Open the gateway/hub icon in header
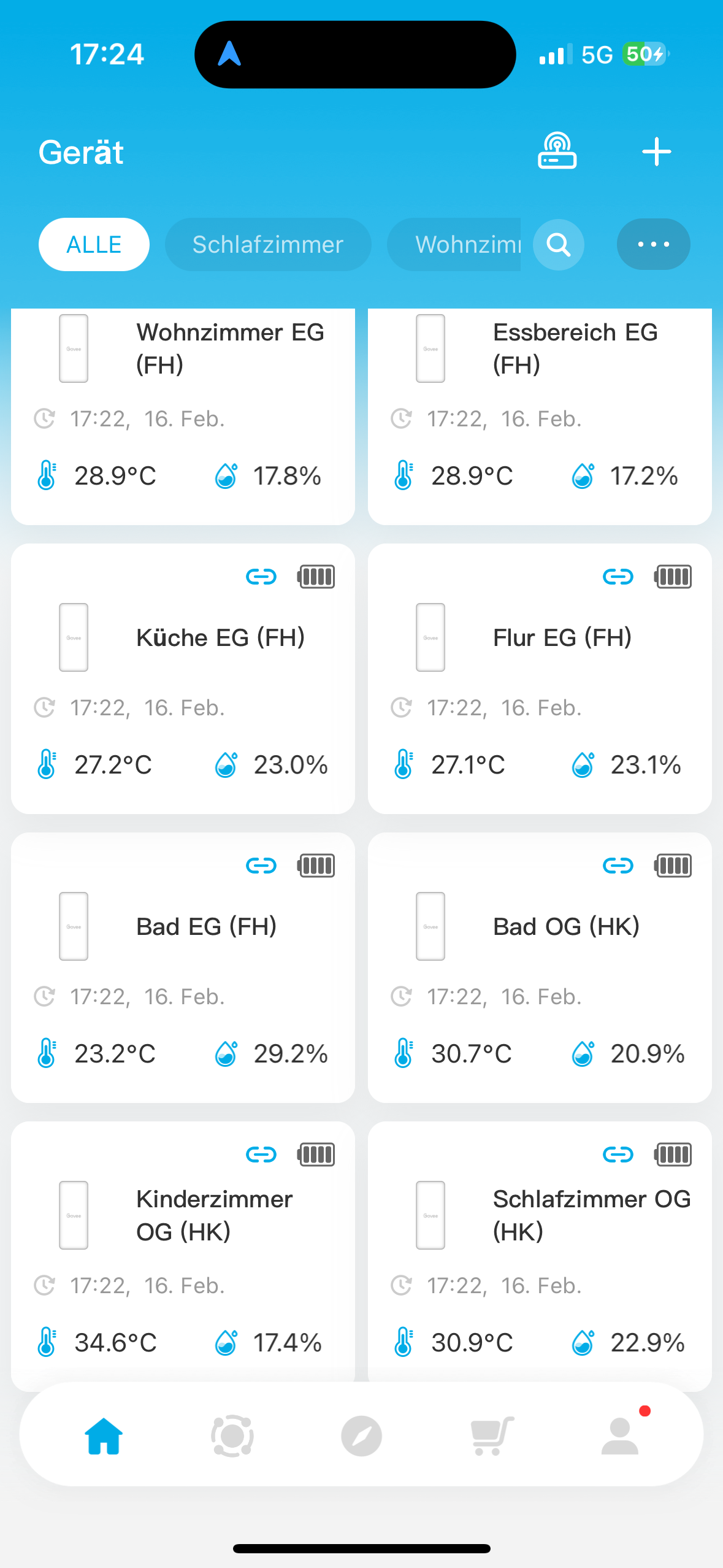Screen dimensions: 723x1568 click(557, 152)
